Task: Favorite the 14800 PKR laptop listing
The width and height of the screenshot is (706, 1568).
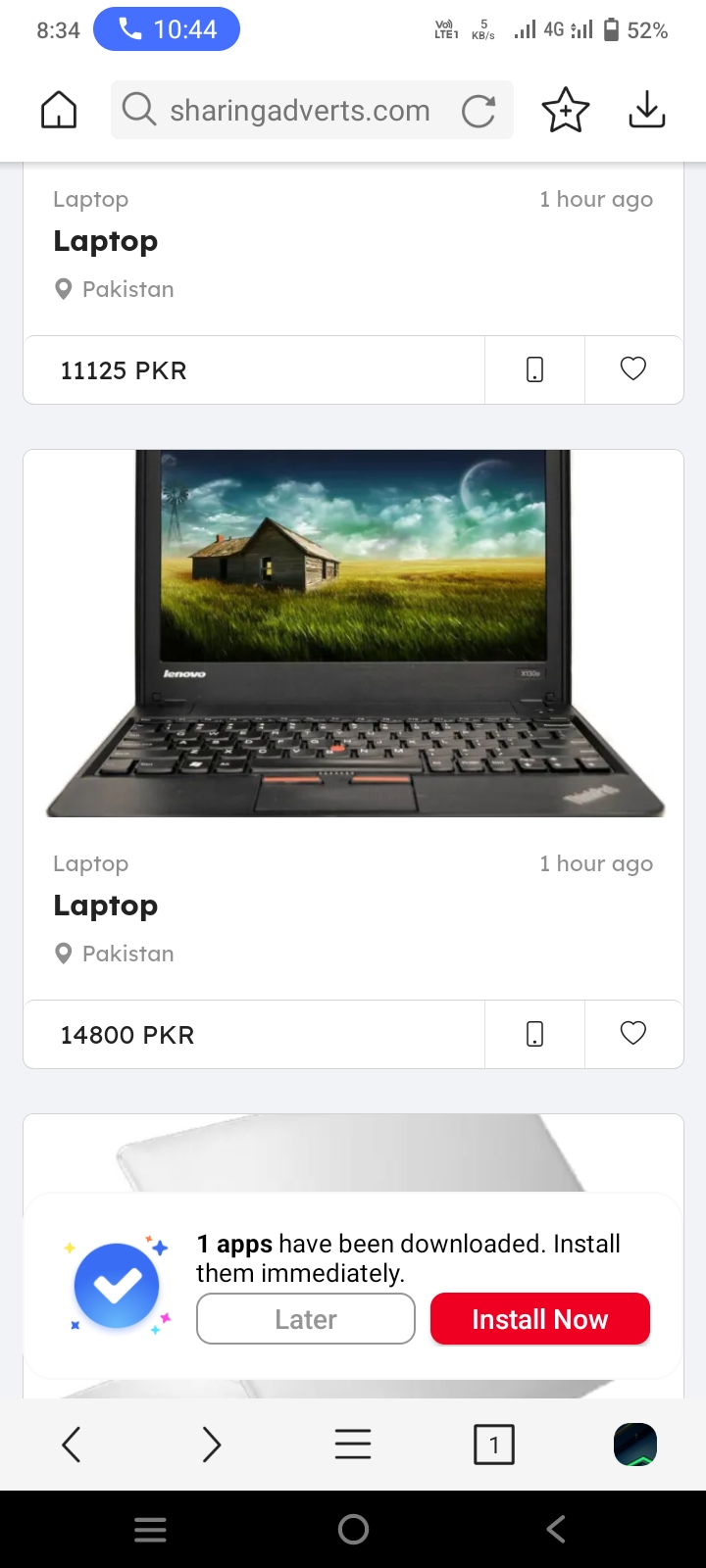Action: (633, 1034)
